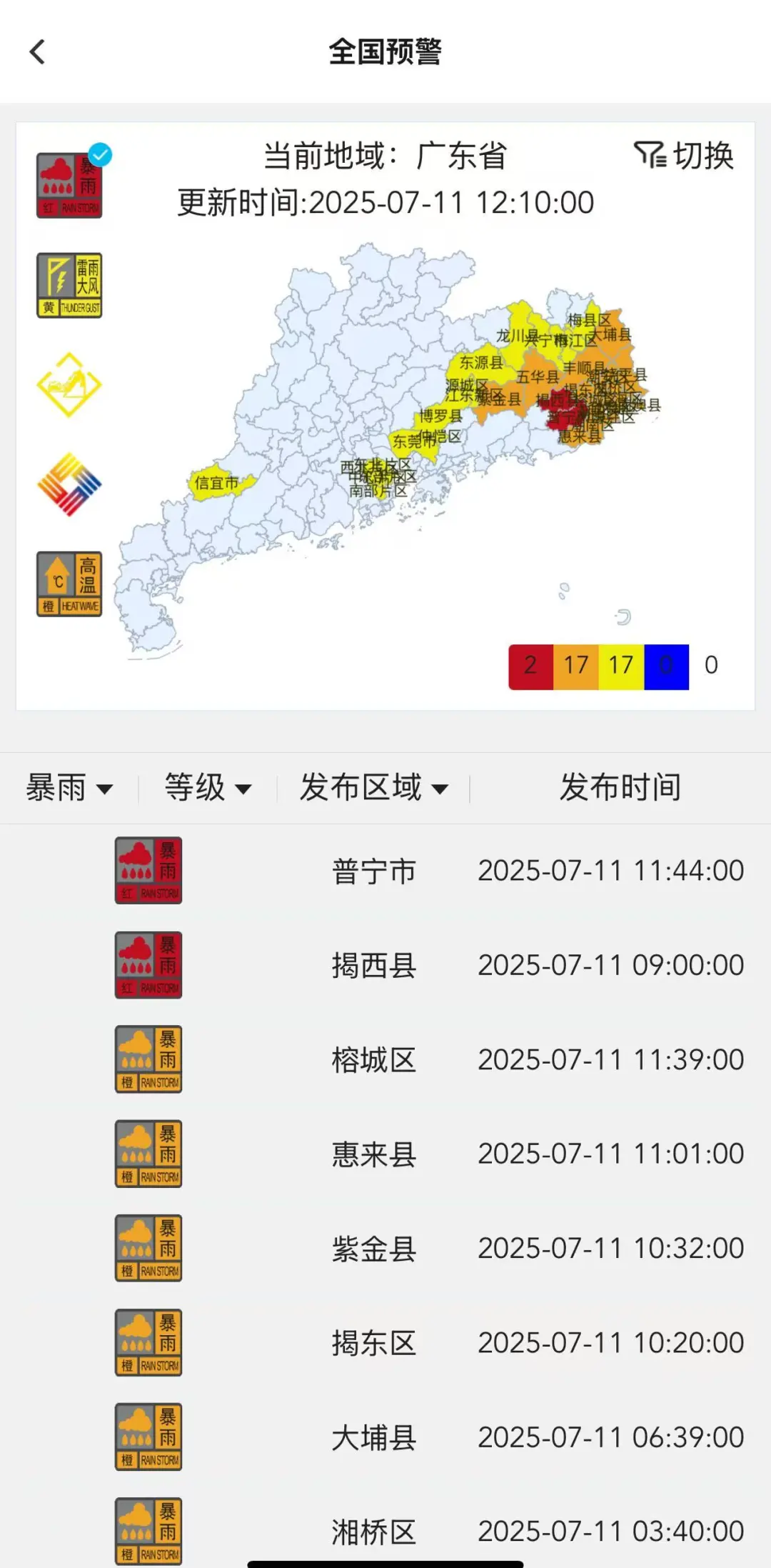This screenshot has width=771, height=1568.
Task: View the 惠来县 warning row
Action: [385, 1154]
